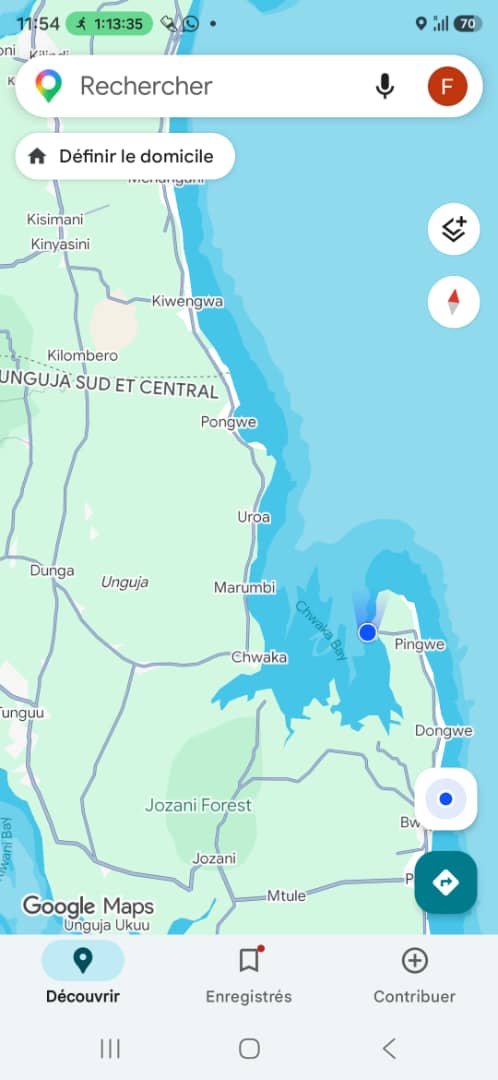Tap the Définir le domicile chip

pos(125,156)
